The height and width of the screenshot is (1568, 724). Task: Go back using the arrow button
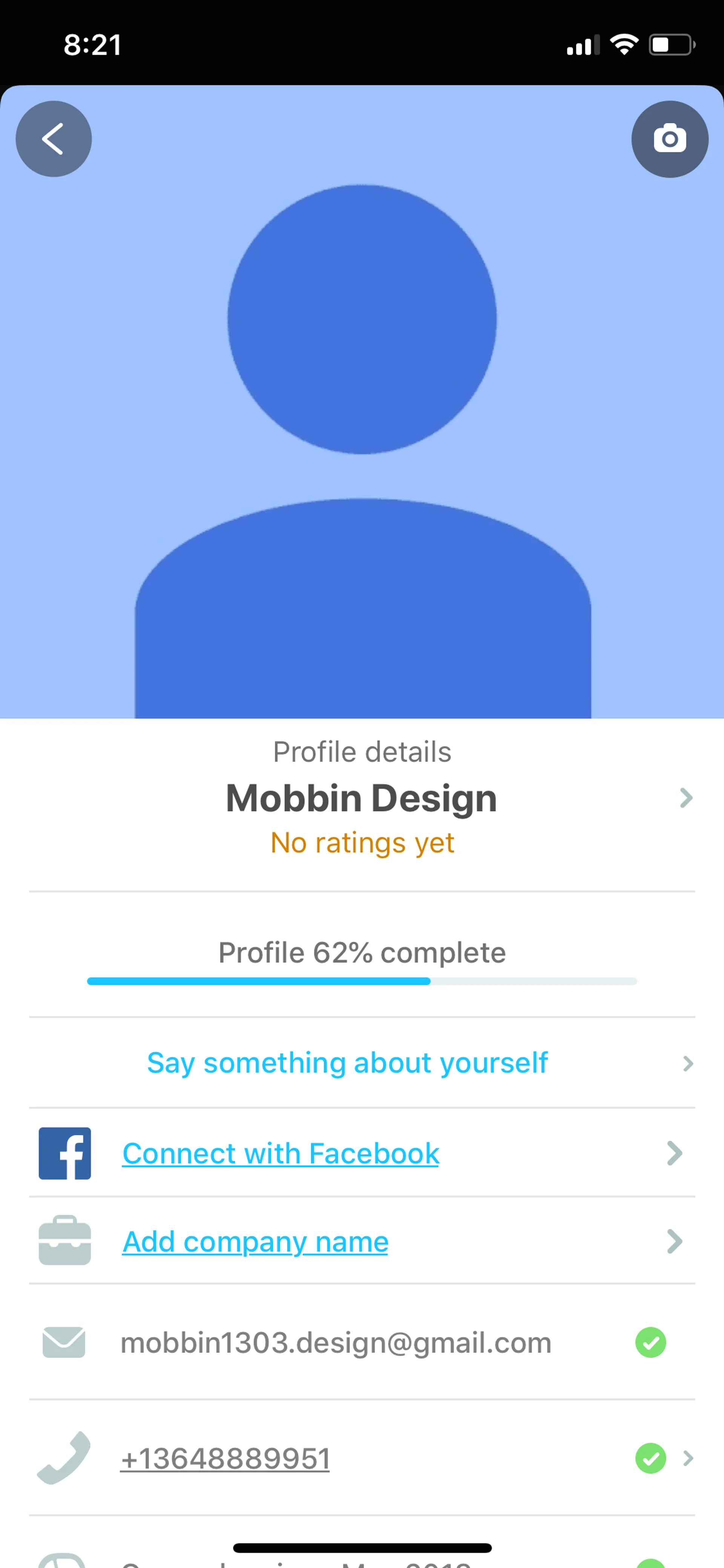point(54,139)
